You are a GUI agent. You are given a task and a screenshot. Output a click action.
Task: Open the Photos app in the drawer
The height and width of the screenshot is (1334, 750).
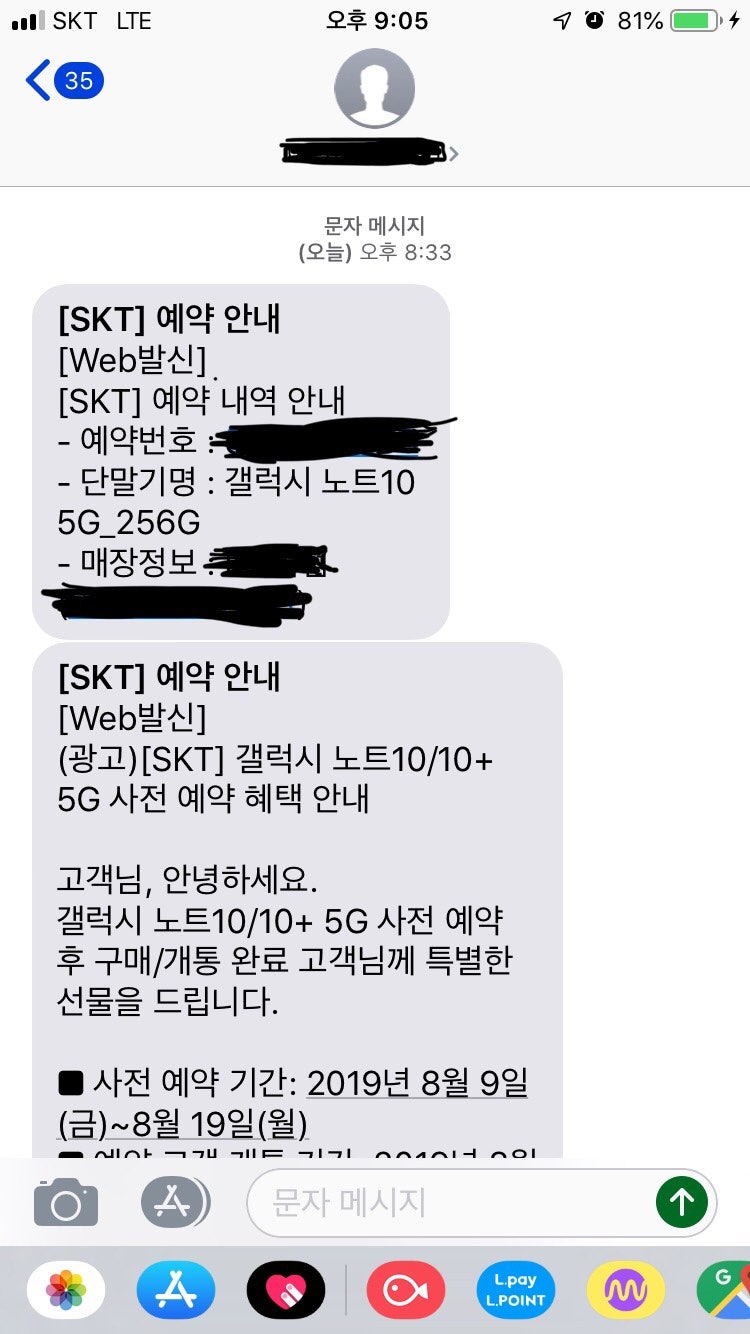[66, 1290]
